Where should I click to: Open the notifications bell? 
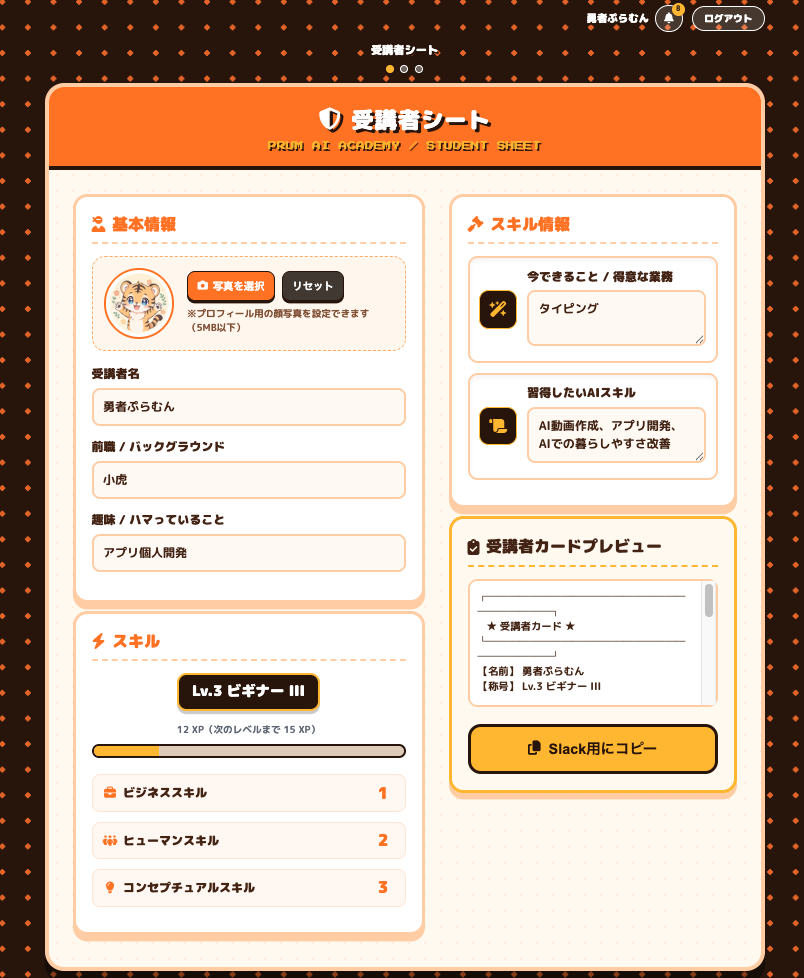coord(669,19)
